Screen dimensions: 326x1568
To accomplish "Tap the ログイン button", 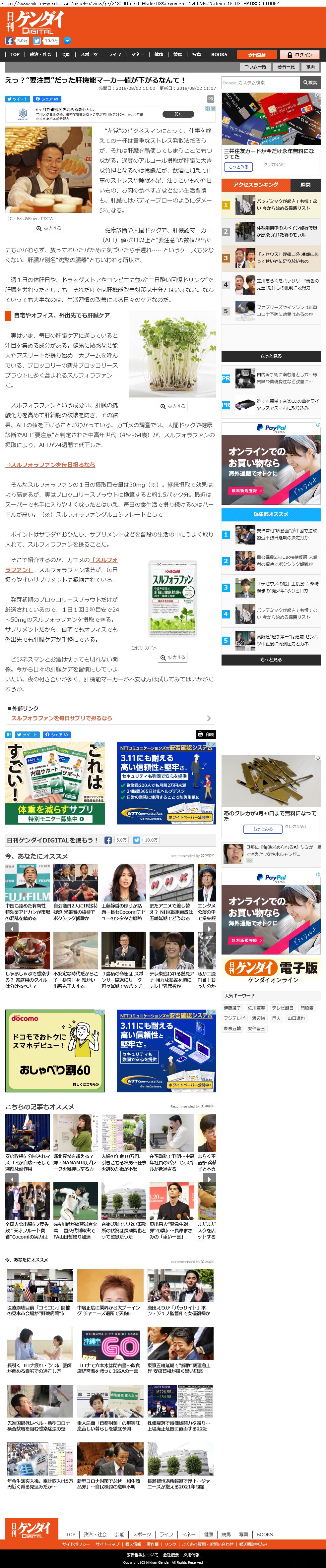I will [x=300, y=55].
